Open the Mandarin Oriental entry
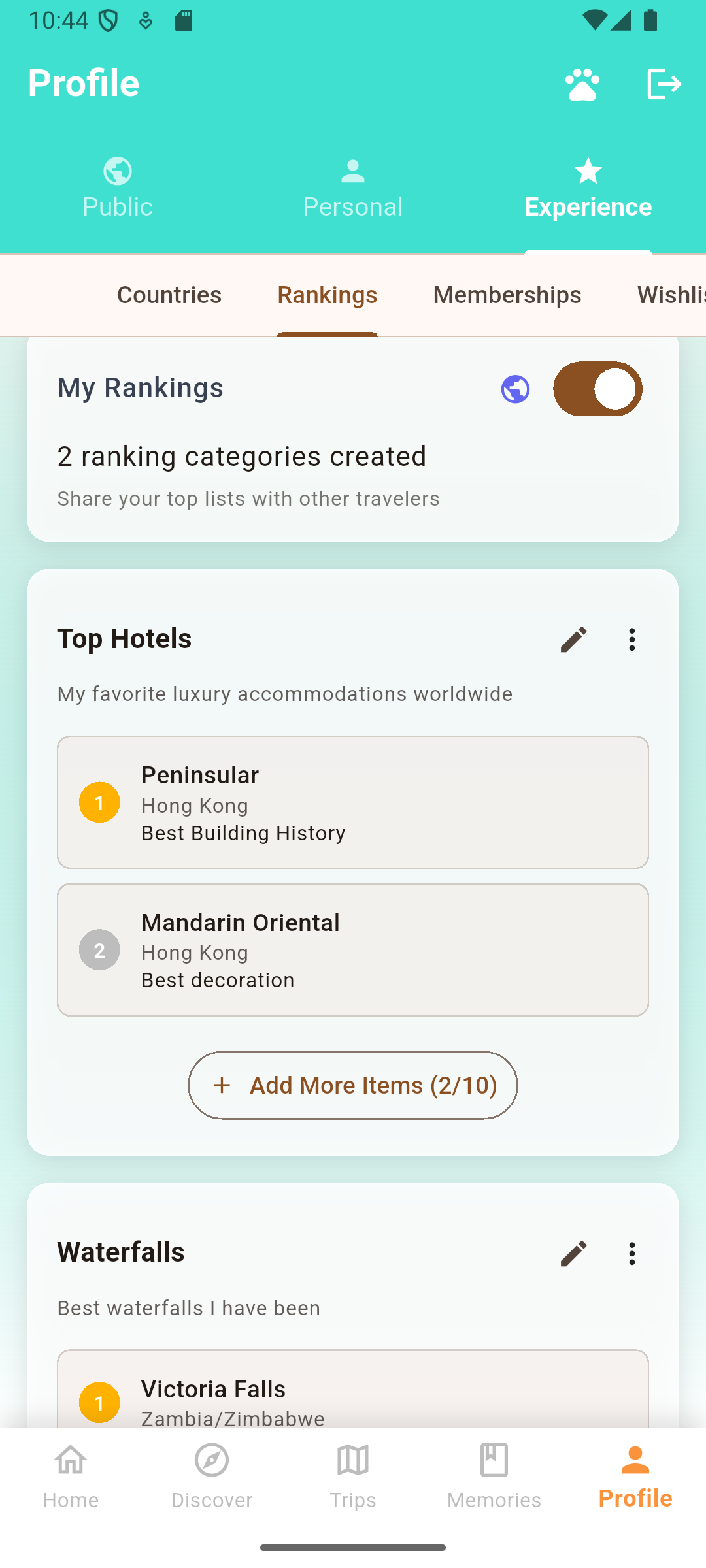The width and height of the screenshot is (706, 1568). coord(353,950)
